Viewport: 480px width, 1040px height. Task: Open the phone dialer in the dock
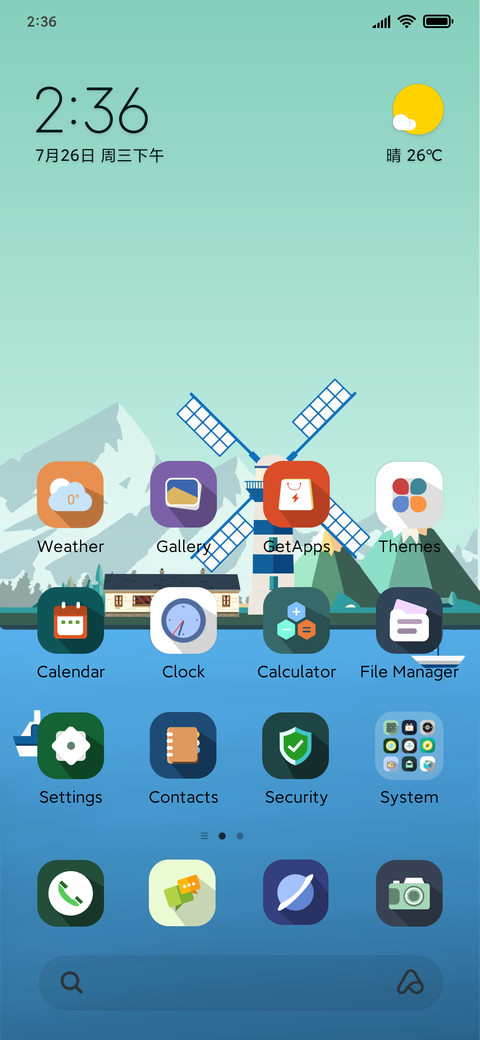tap(70, 893)
